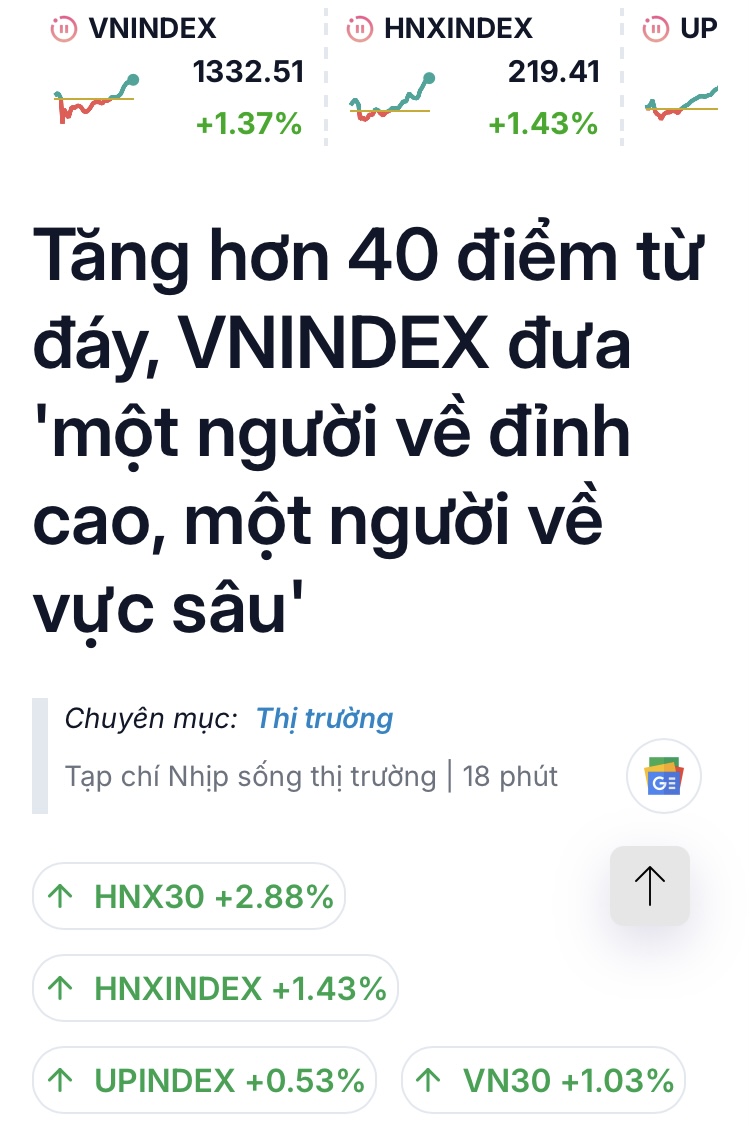Select the UPINDEX +0.53% chip
This screenshot has height=1126, width=750.
click(x=205, y=1080)
